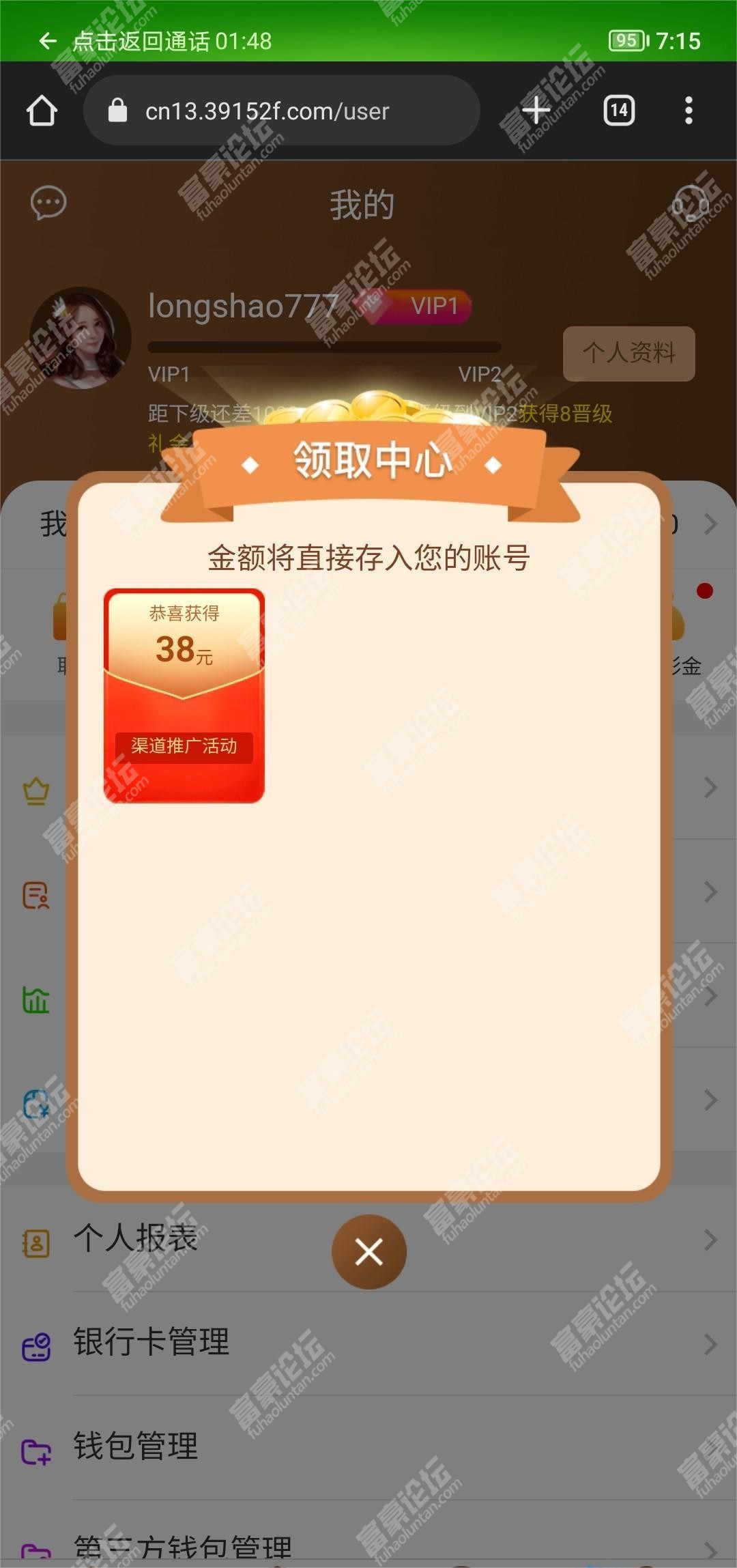Open the browser overflow menu
Screen dimensions: 737x1568
[689, 111]
